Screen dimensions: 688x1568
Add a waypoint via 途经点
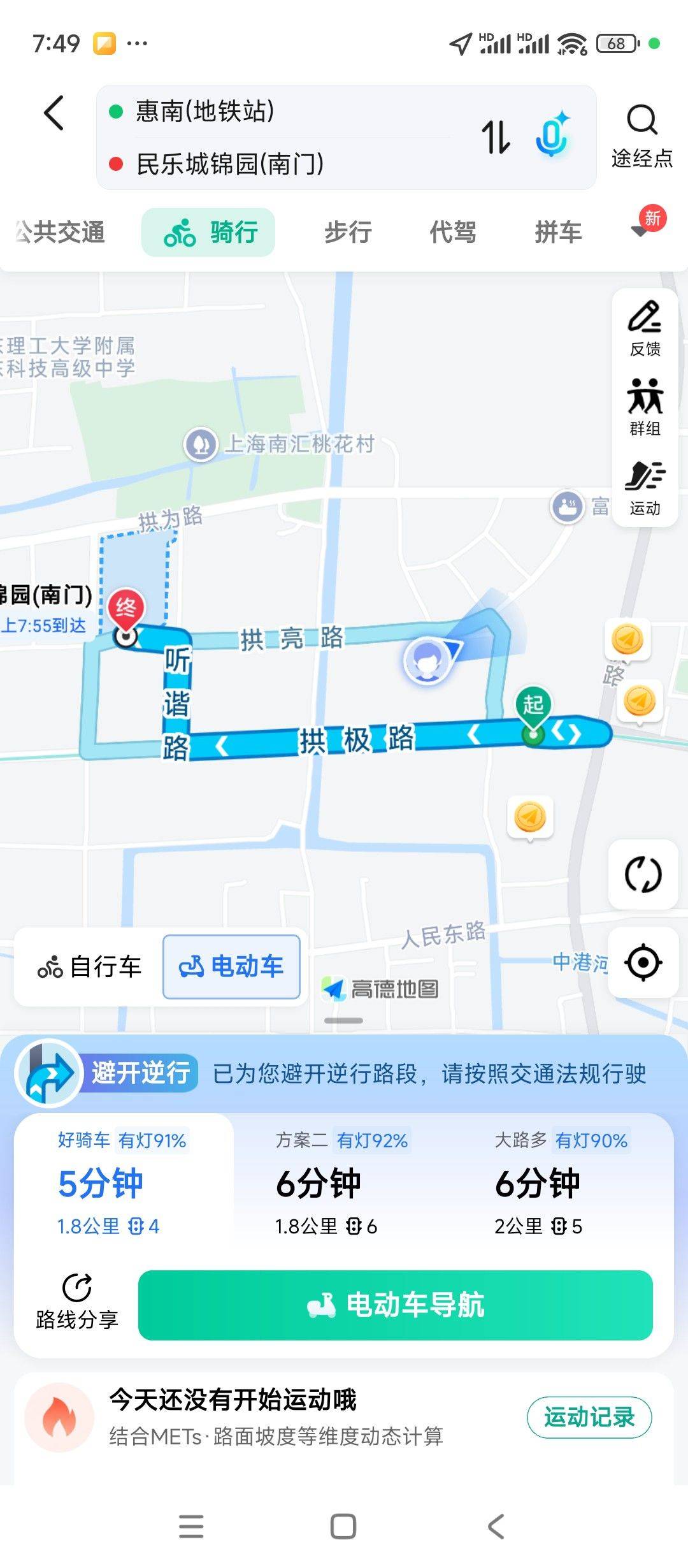641,136
